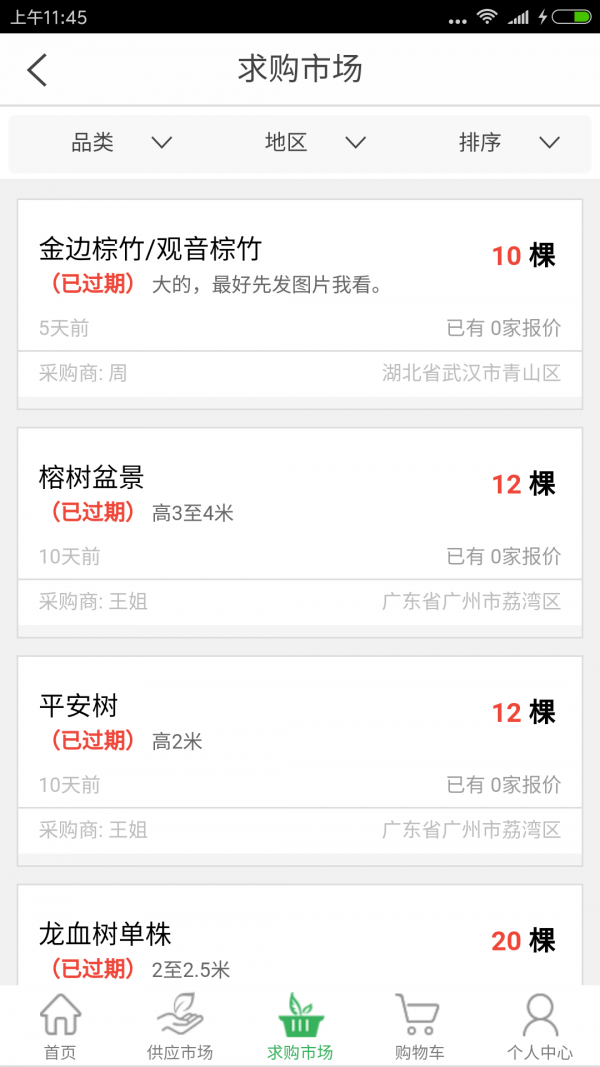The width and height of the screenshot is (600, 1067).
Task: Expand the 品类 category filter
Action: coord(120,143)
